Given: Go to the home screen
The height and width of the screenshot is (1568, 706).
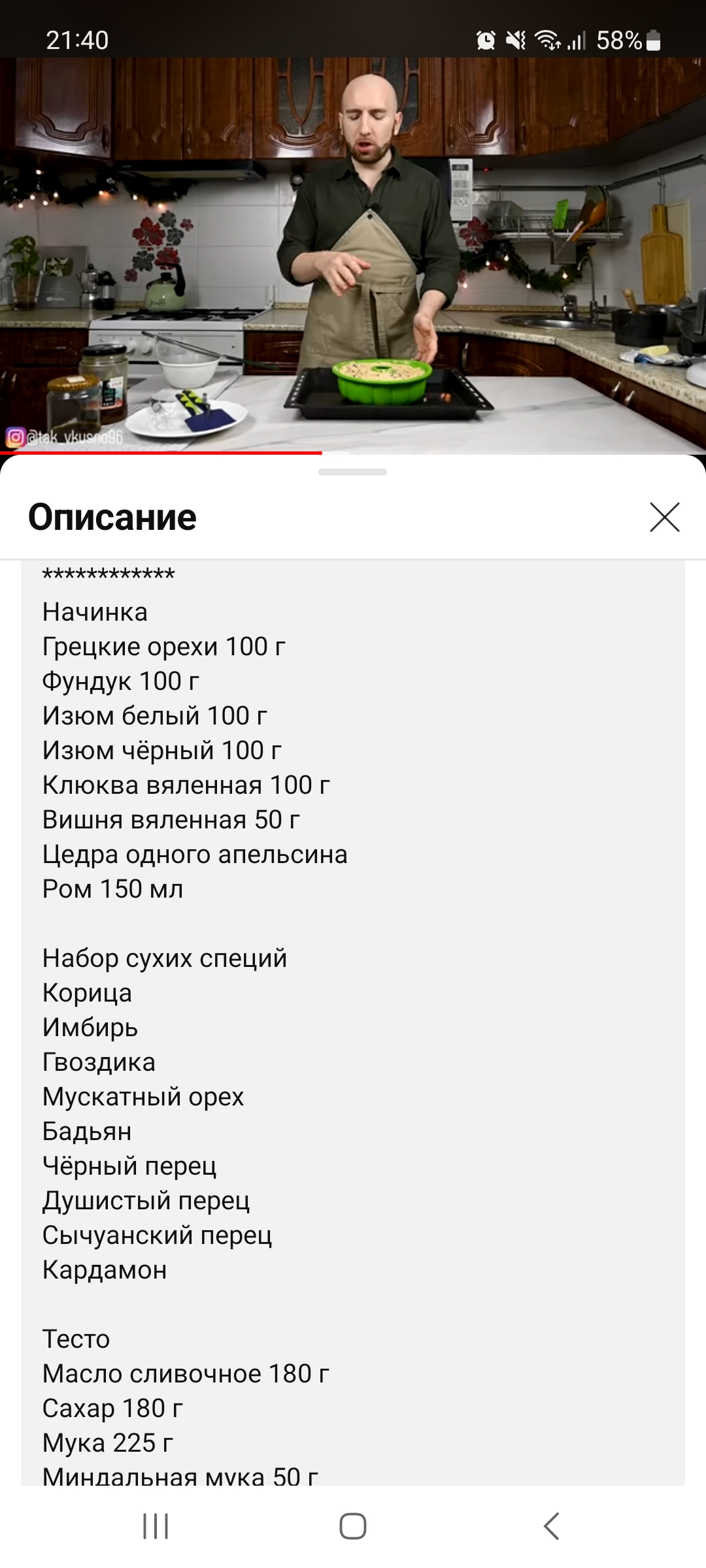Looking at the screenshot, I should coord(353,1526).
